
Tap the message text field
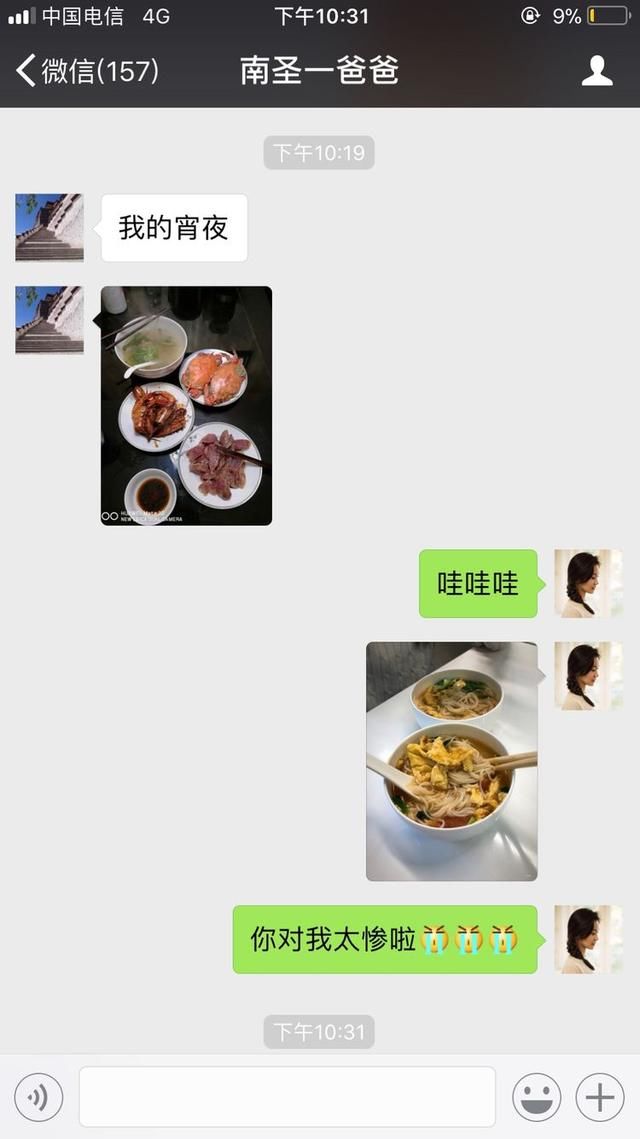pyautogui.click(x=287, y=1097)
